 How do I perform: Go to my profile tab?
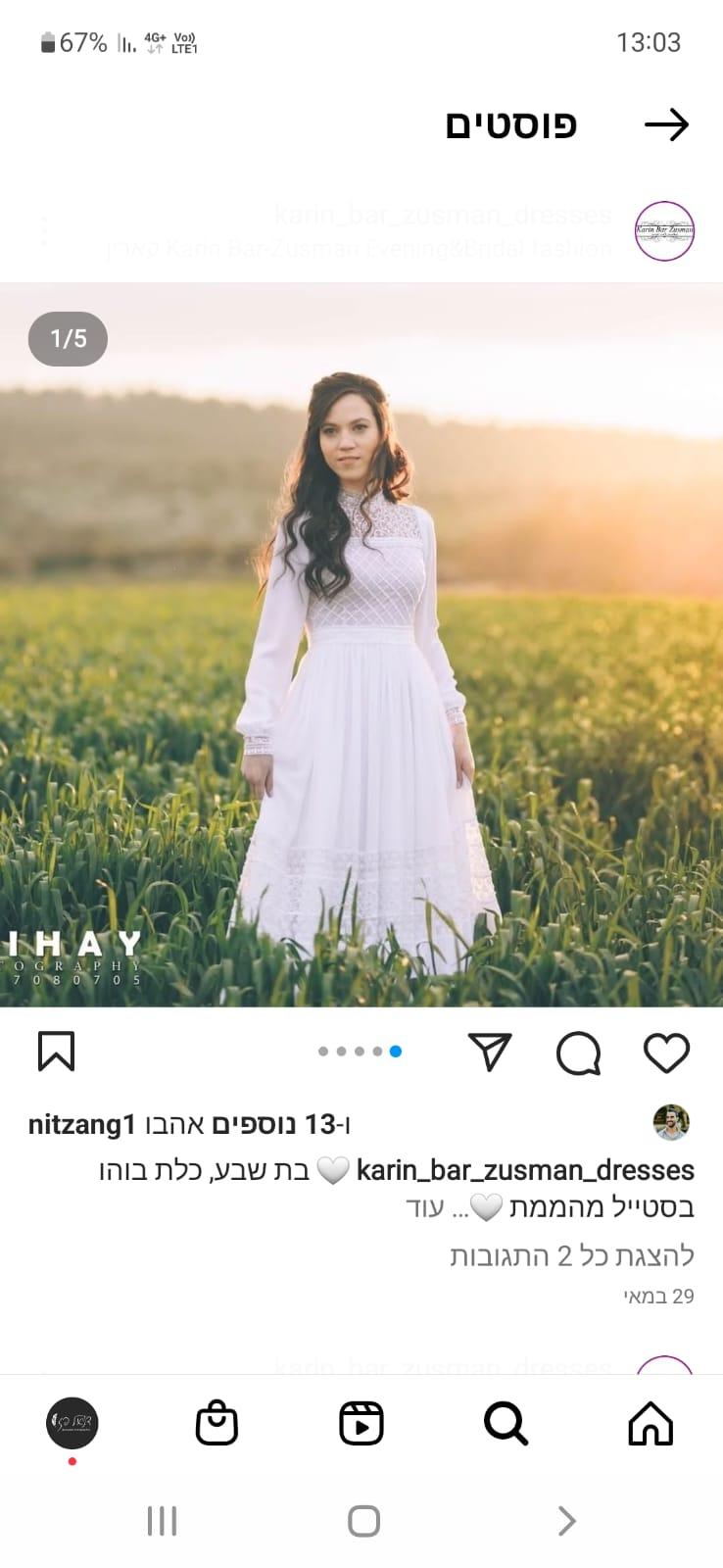coord(72,1424)
